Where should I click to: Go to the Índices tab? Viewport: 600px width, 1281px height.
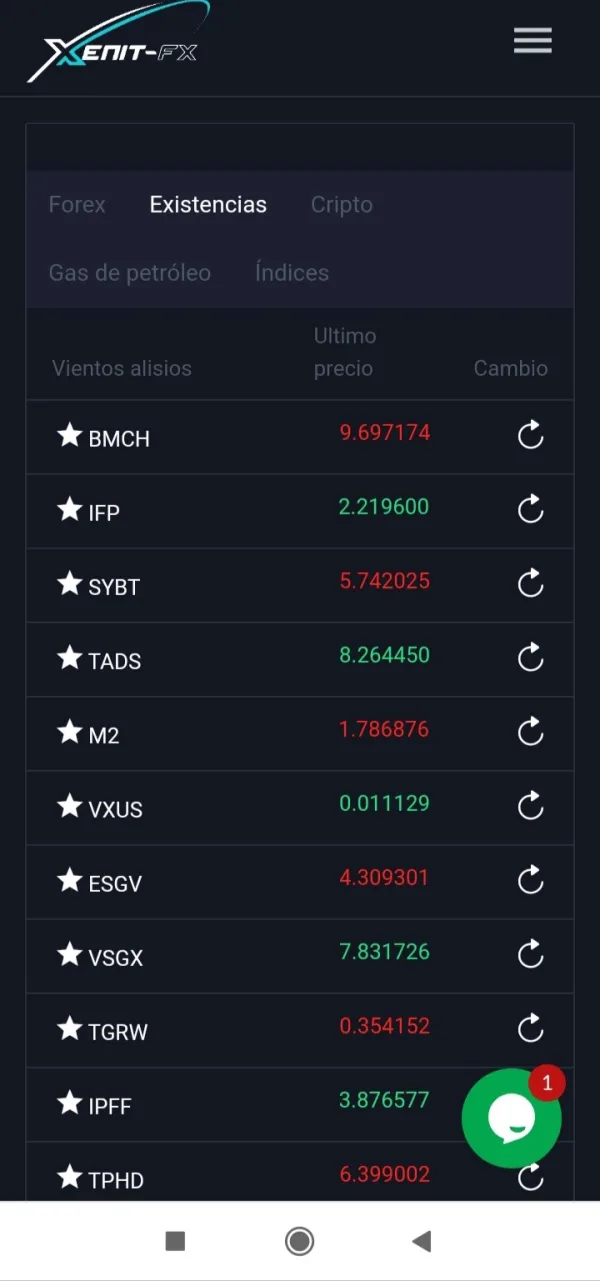291,273
